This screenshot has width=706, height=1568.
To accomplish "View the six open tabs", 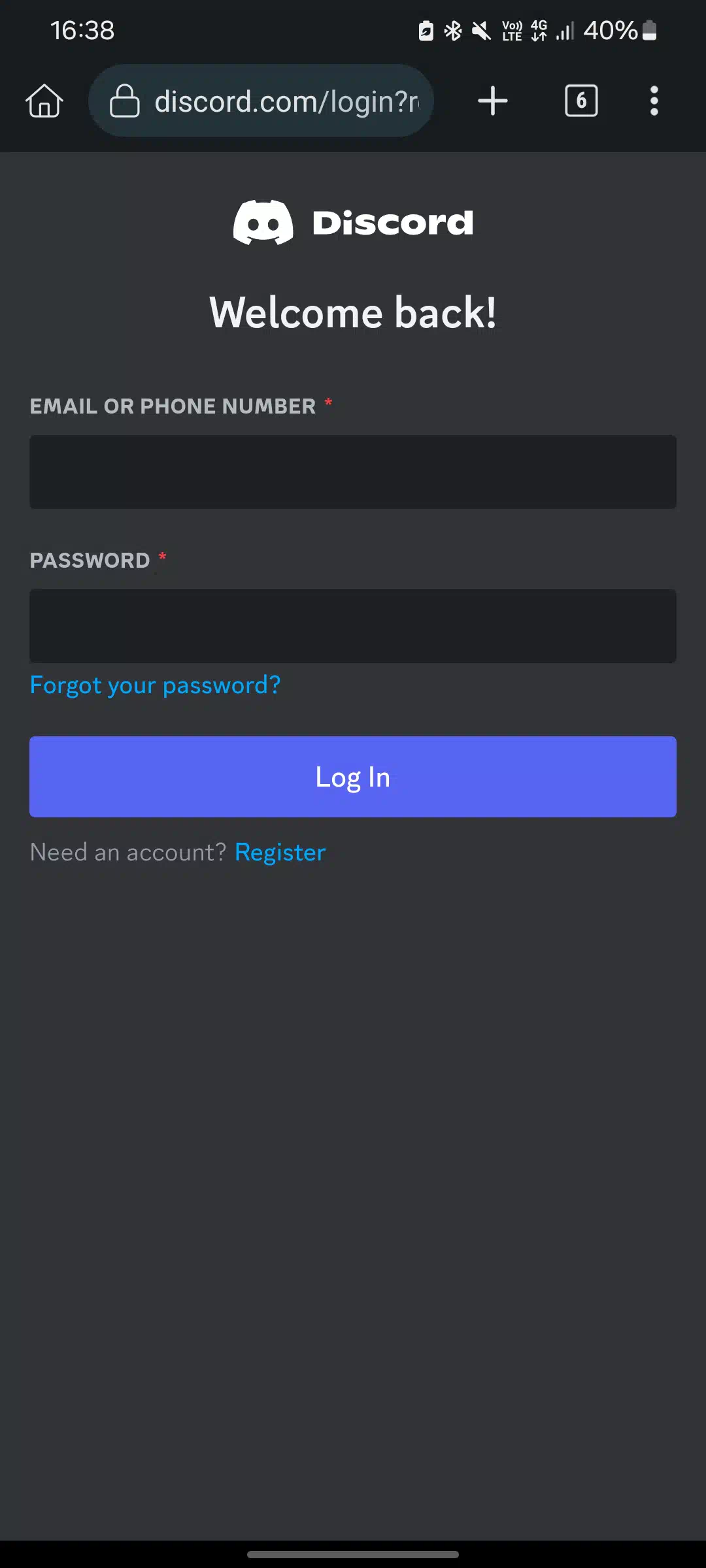I will coord(580,101).
